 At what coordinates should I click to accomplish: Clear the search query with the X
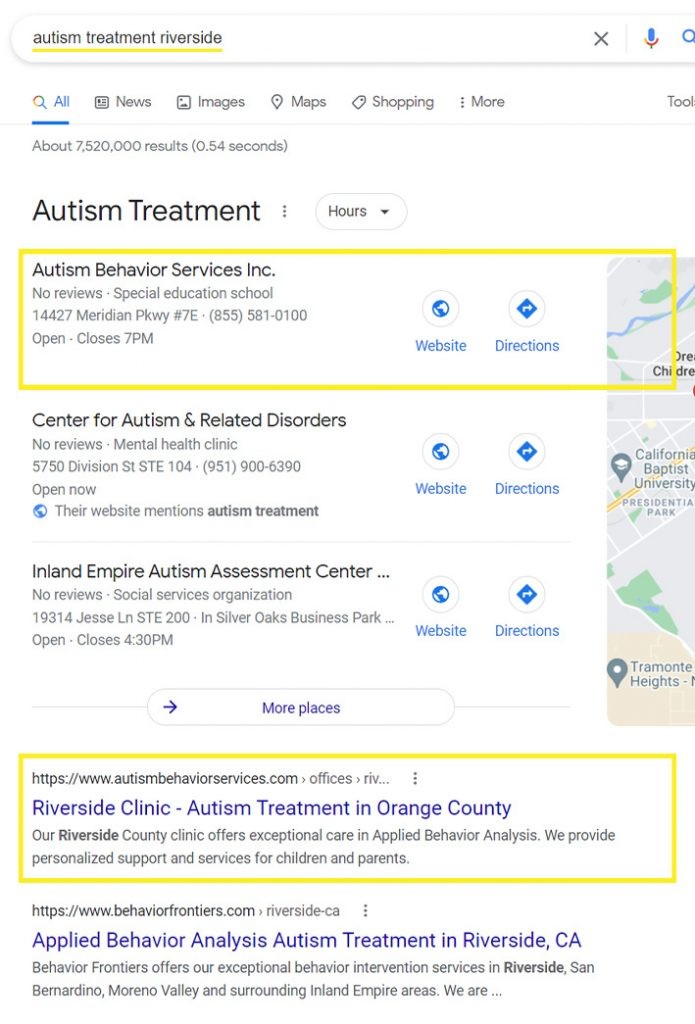601,39
